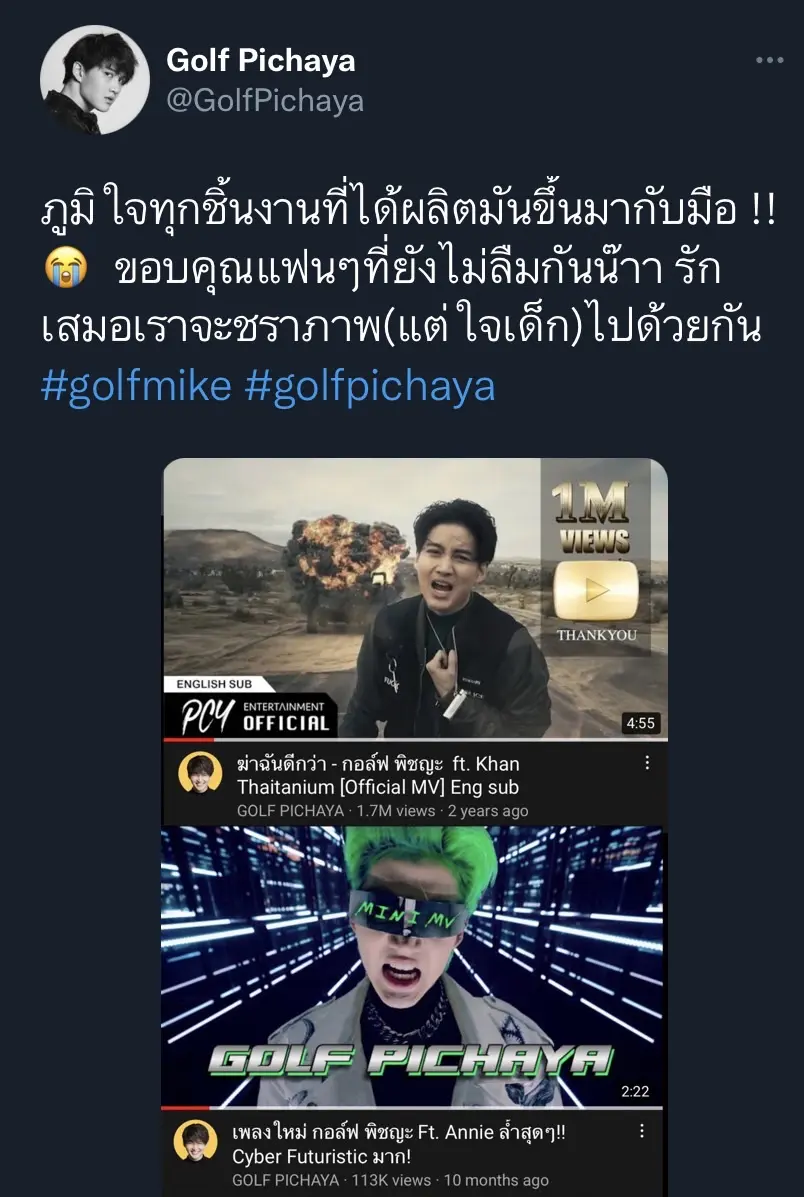Image resolution: width=804 pixels, height=1197 pixels.
Task: Expand the attached image in the tweet
Action: click(x=414, y=825)
